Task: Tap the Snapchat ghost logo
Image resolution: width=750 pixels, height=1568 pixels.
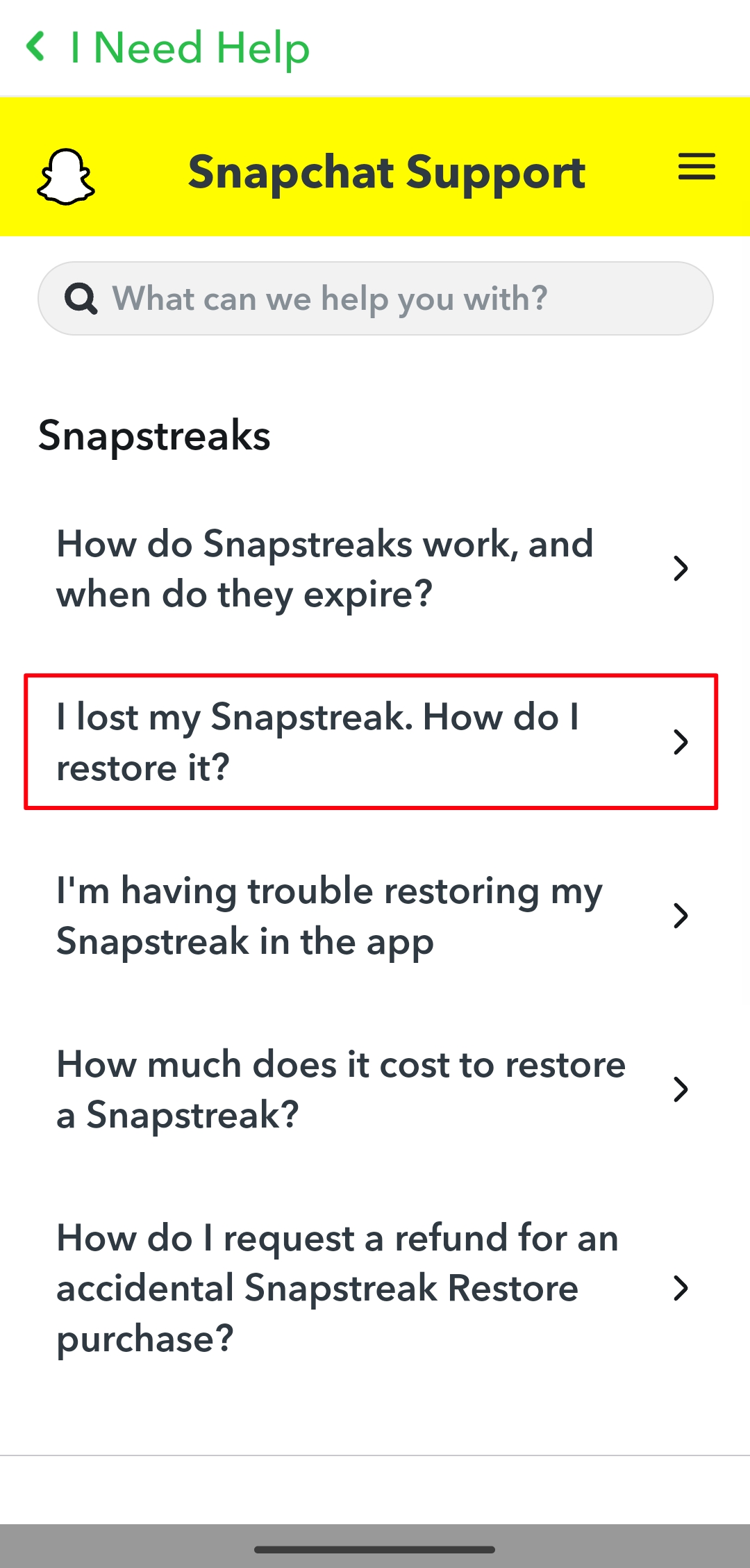Action: coord(66,176)
